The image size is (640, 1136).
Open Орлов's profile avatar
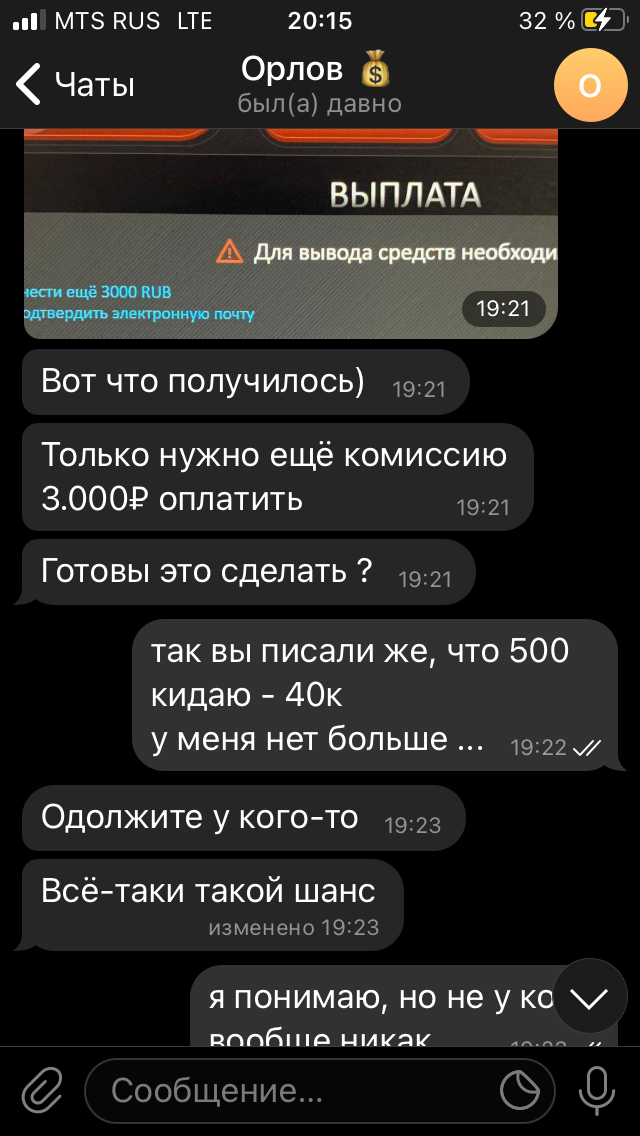590,85
